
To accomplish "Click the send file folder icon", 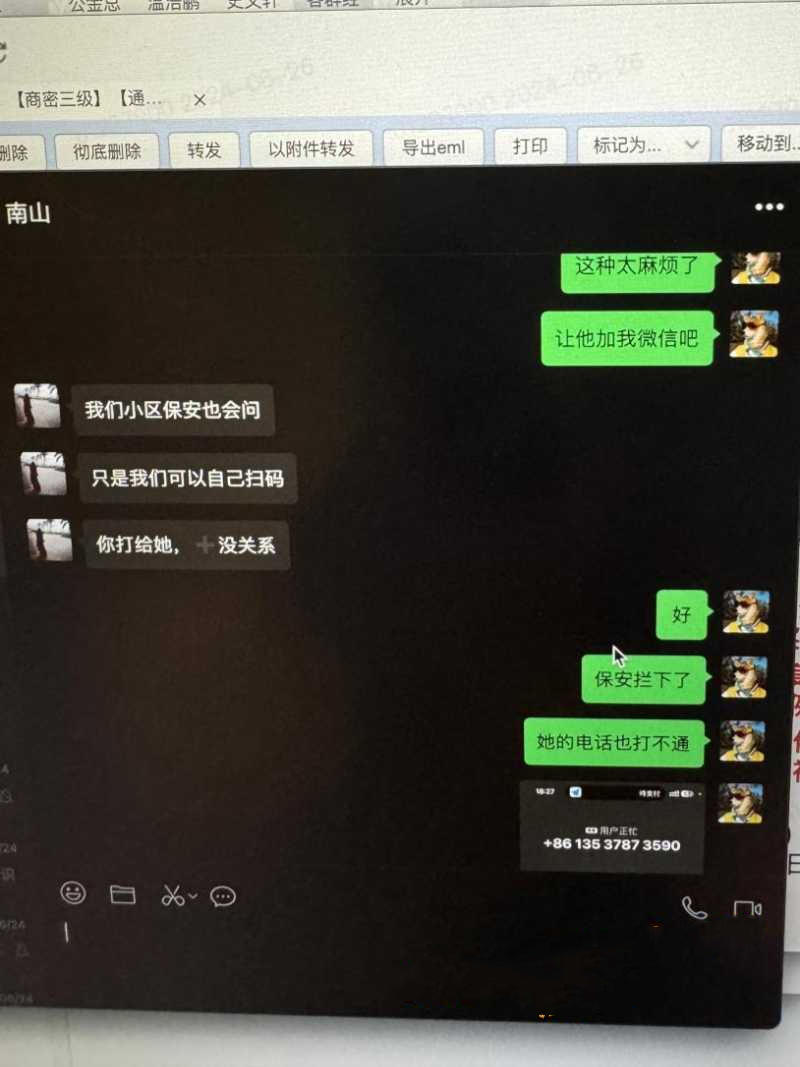I will pos(122,895).
